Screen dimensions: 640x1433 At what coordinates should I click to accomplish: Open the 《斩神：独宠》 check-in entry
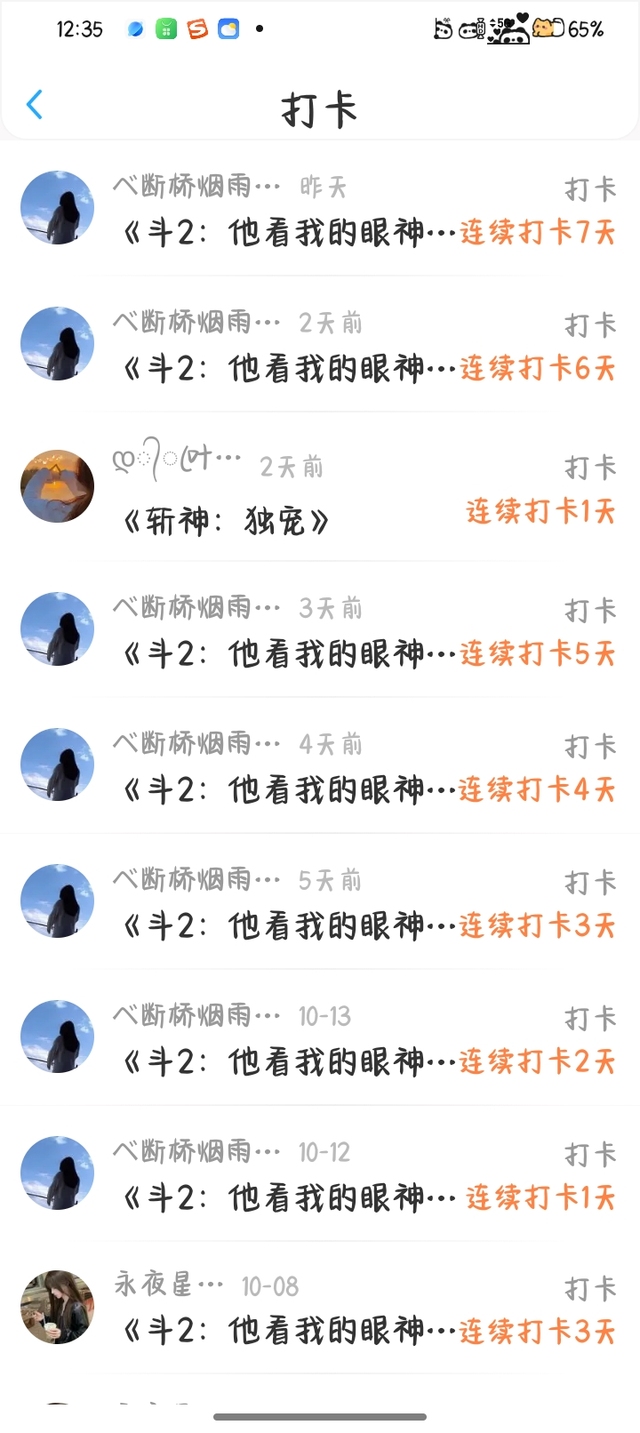click(x=227, y=521)
